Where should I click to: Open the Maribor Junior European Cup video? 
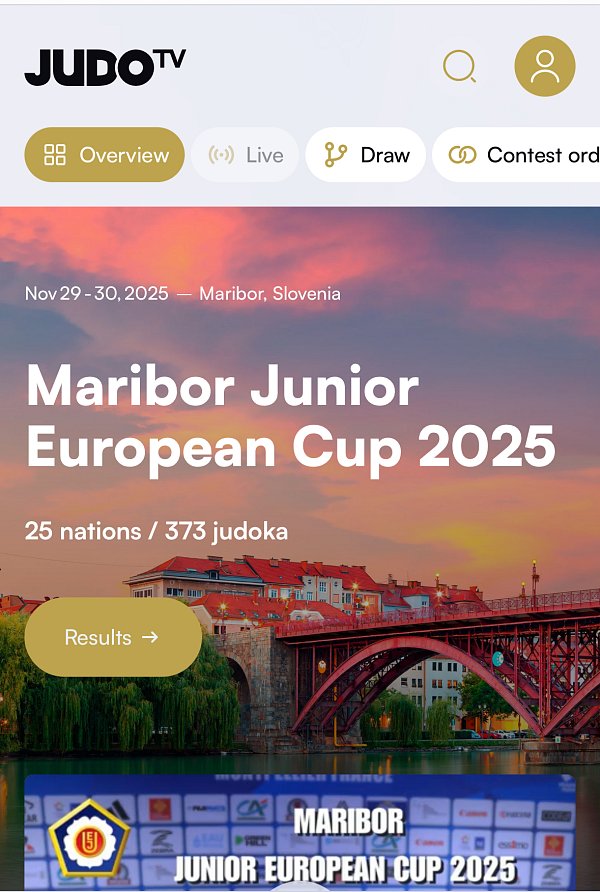[300, 835]
